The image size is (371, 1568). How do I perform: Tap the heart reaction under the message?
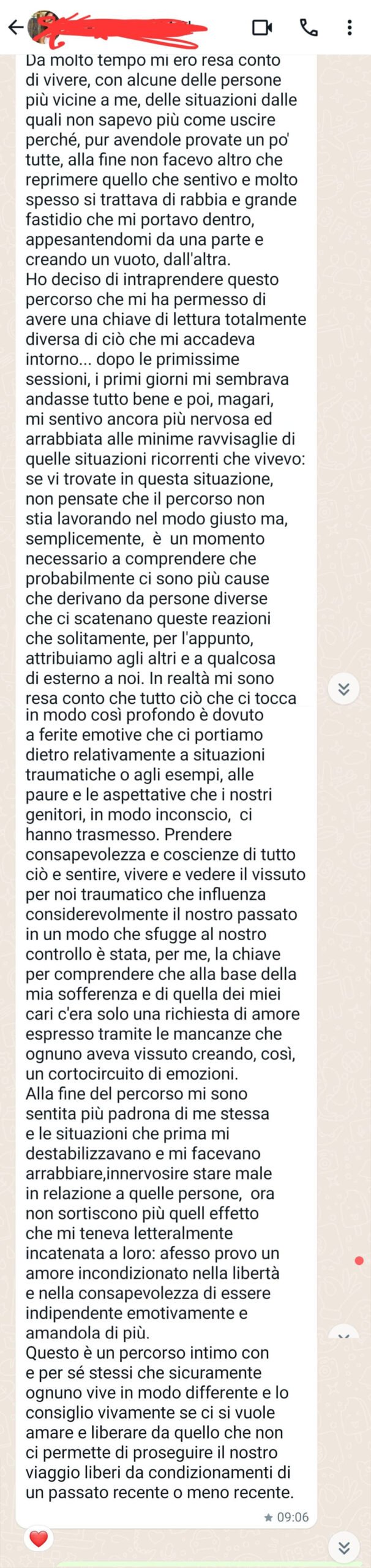[39, 1539]
